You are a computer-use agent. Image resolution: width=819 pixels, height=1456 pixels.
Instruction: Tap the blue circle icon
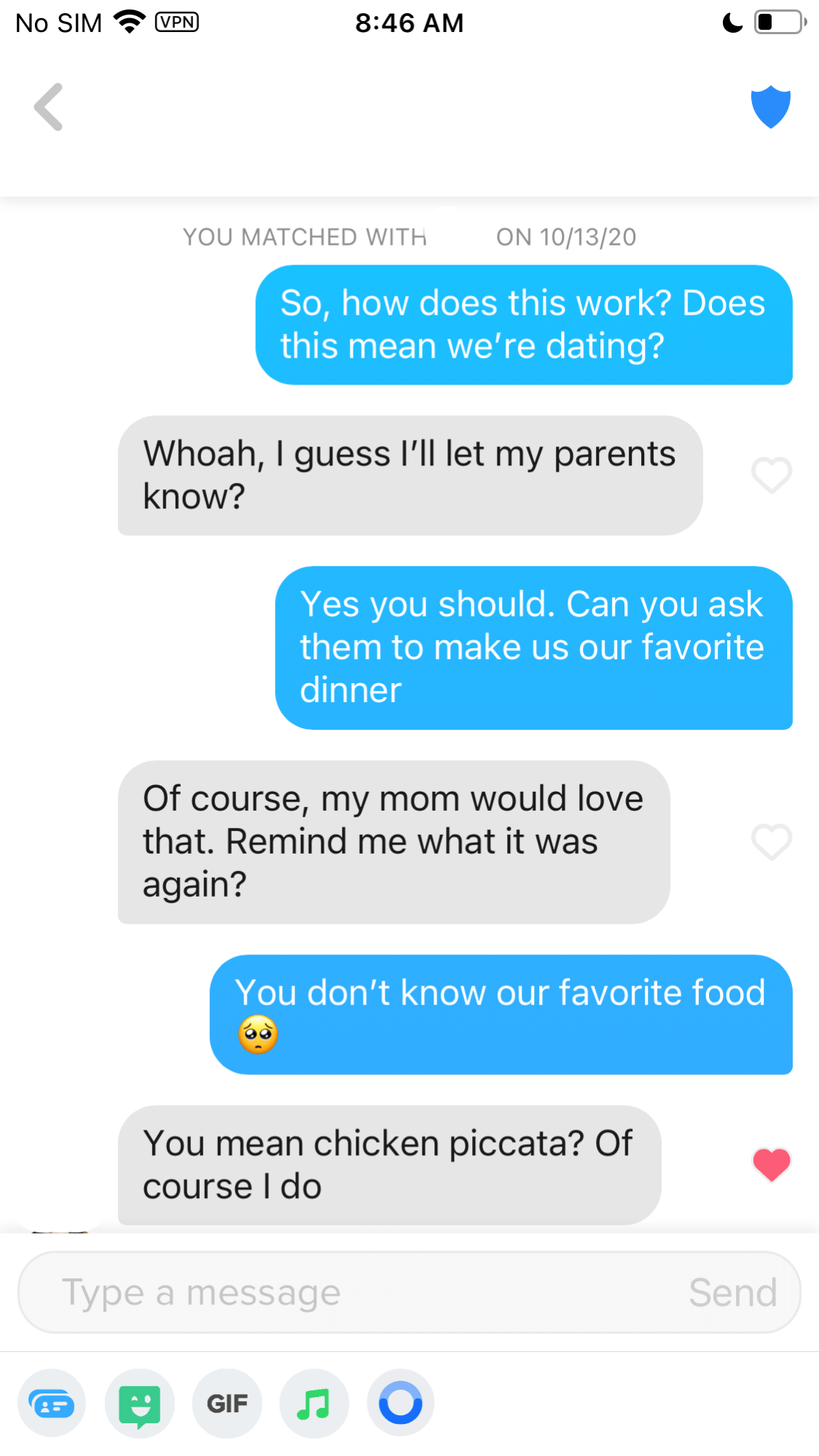tap(401, 1403)
